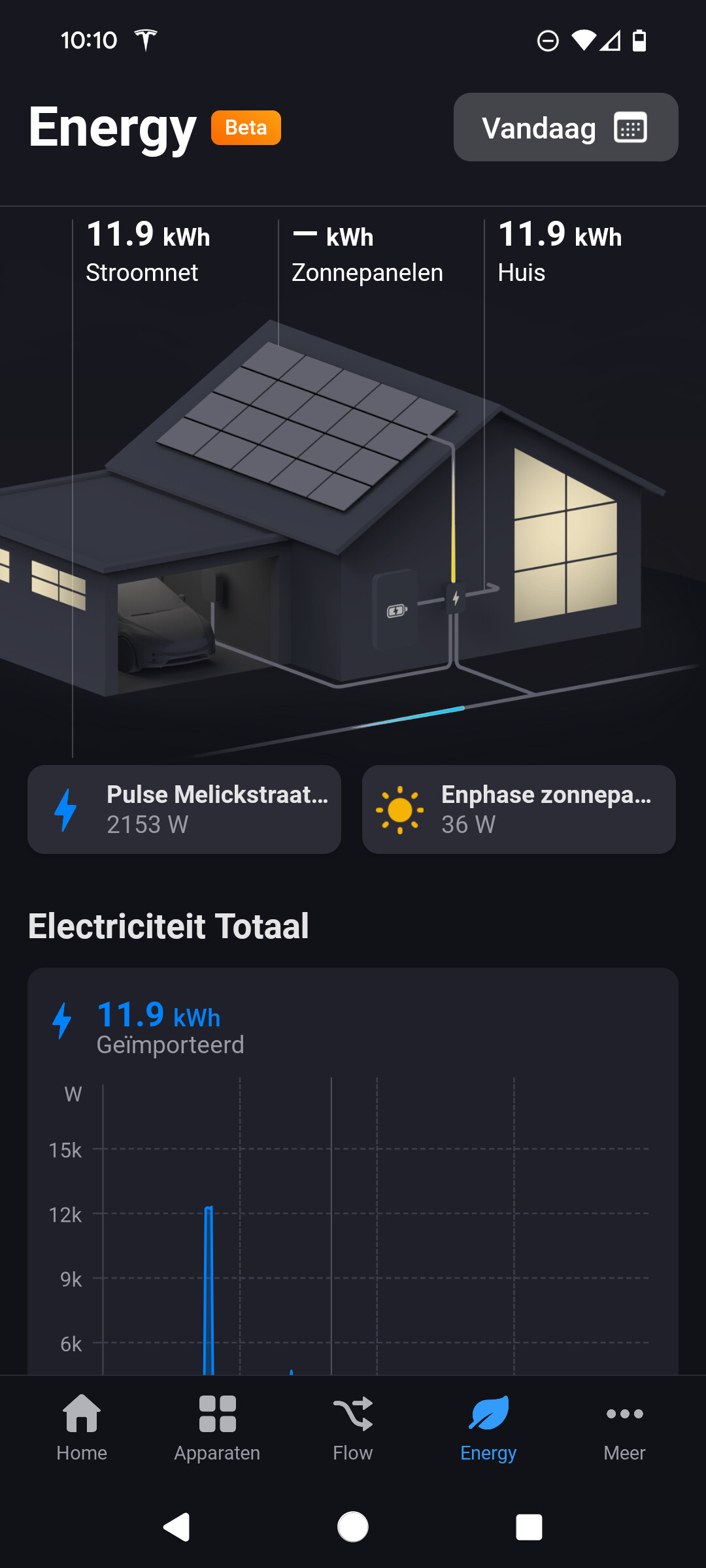Open the Flow tab
The width and height of the screenshot is (706, 1568).
pos(352,1428)
